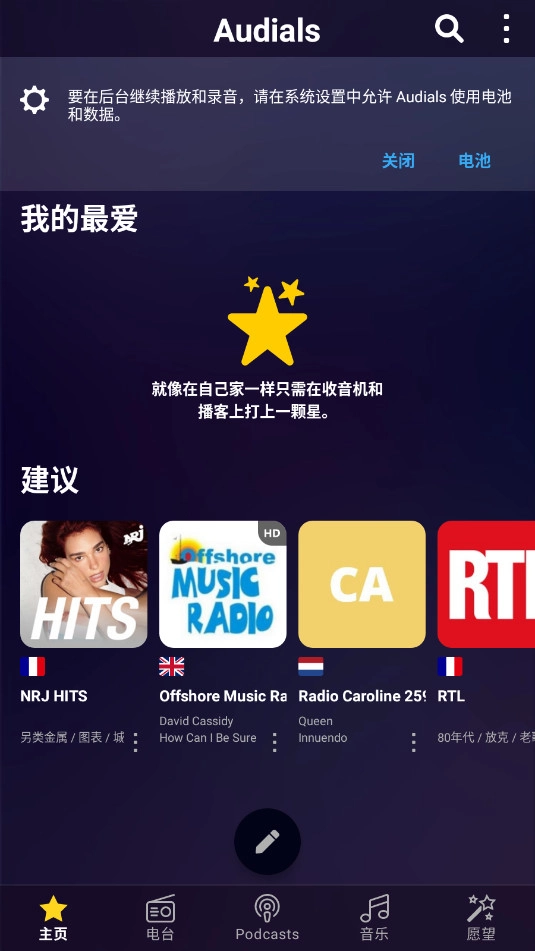Screen dimensions: 535x951
Task: Tap the floating pencil edit button
Action: pos(267,841)
